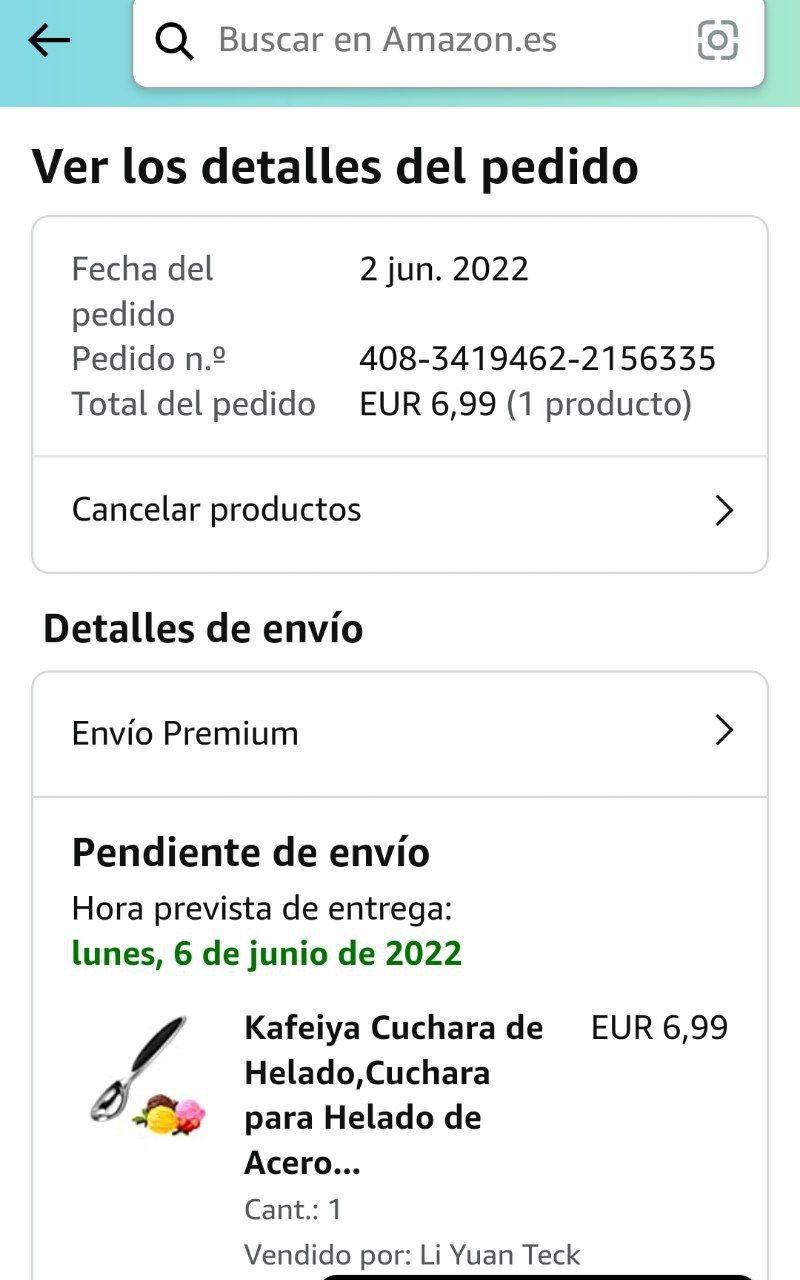Open the camera scan search icon
This screenshot has height=1280, width=800.
pos(717,41)
